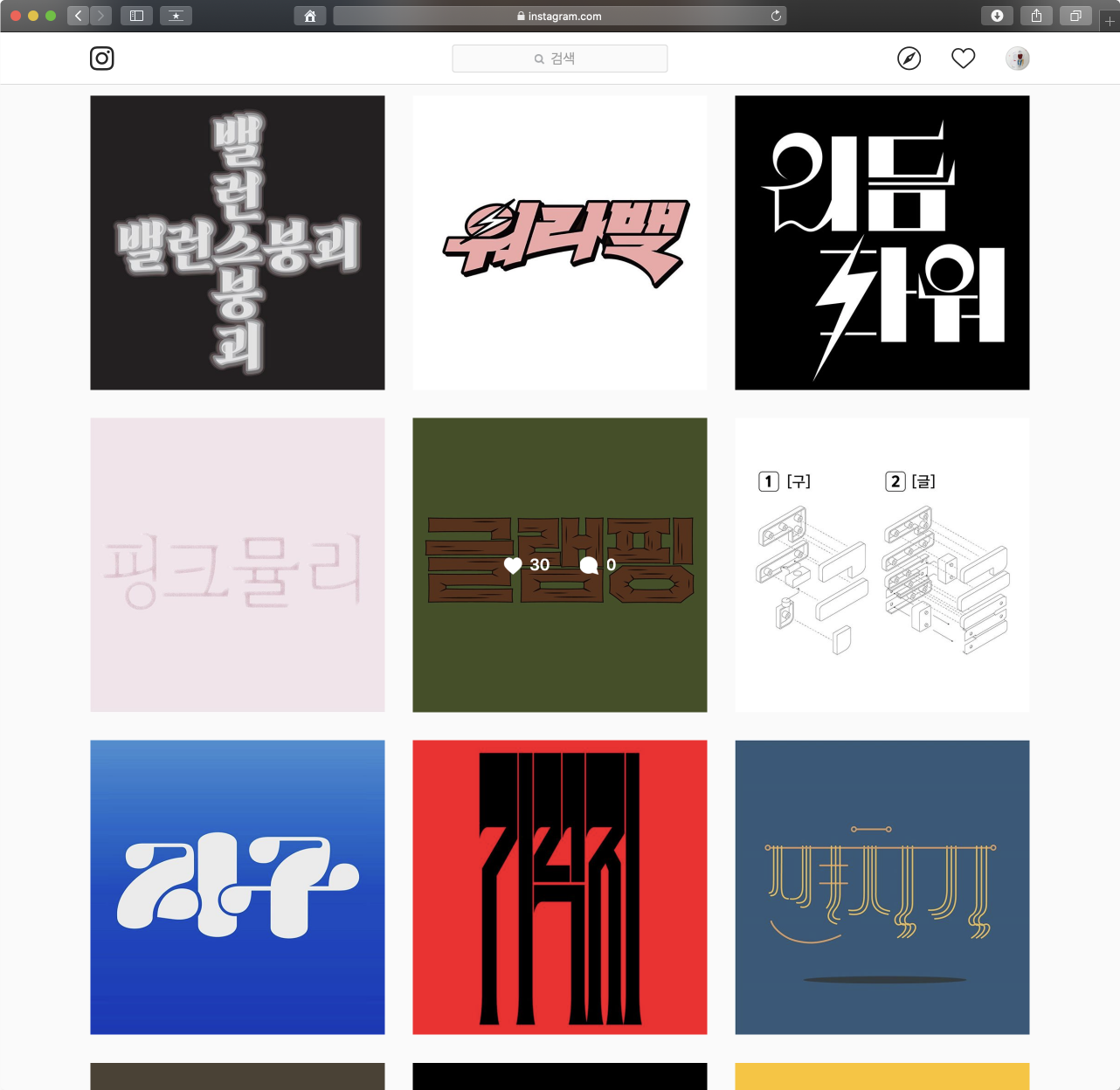This screenshot has height=1090, width=1120.
Task: Open the profile avatar
Action: [1018, 59]
